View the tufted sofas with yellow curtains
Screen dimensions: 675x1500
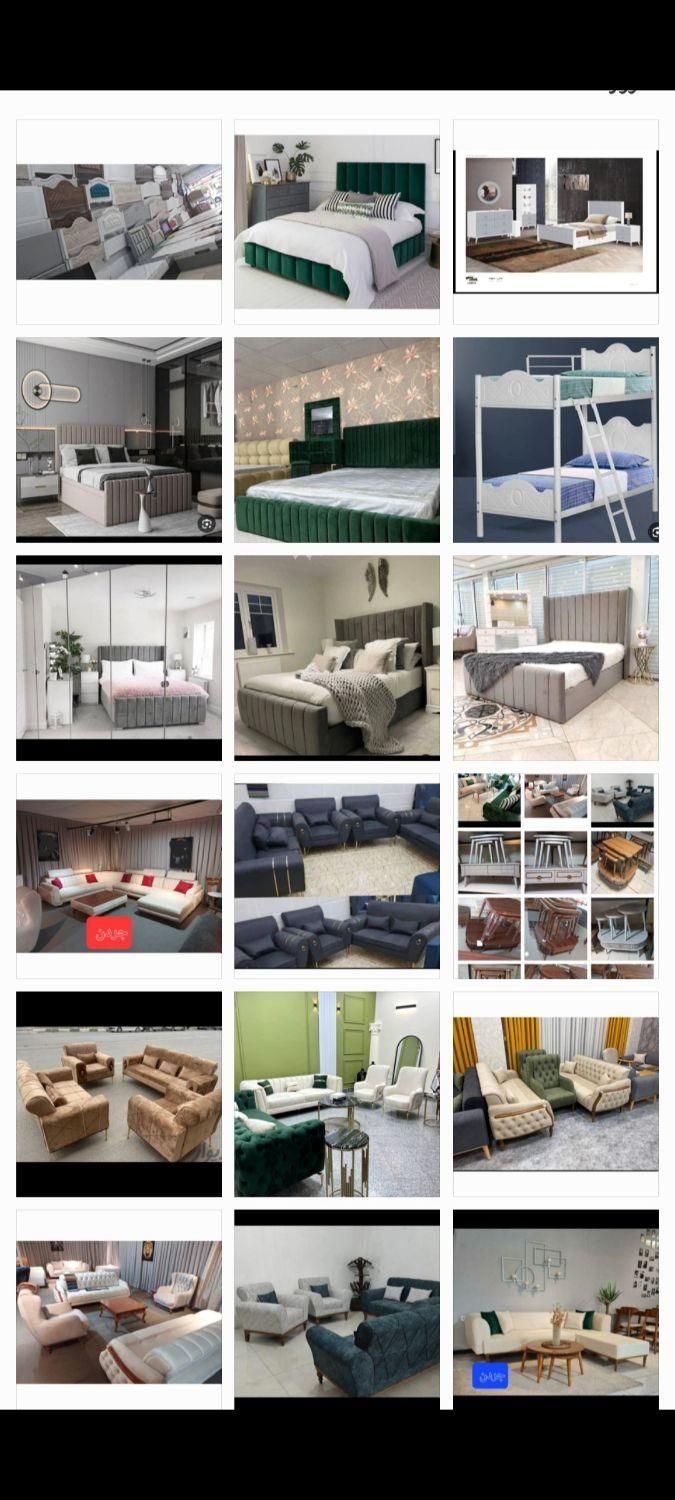[555, 1094]
